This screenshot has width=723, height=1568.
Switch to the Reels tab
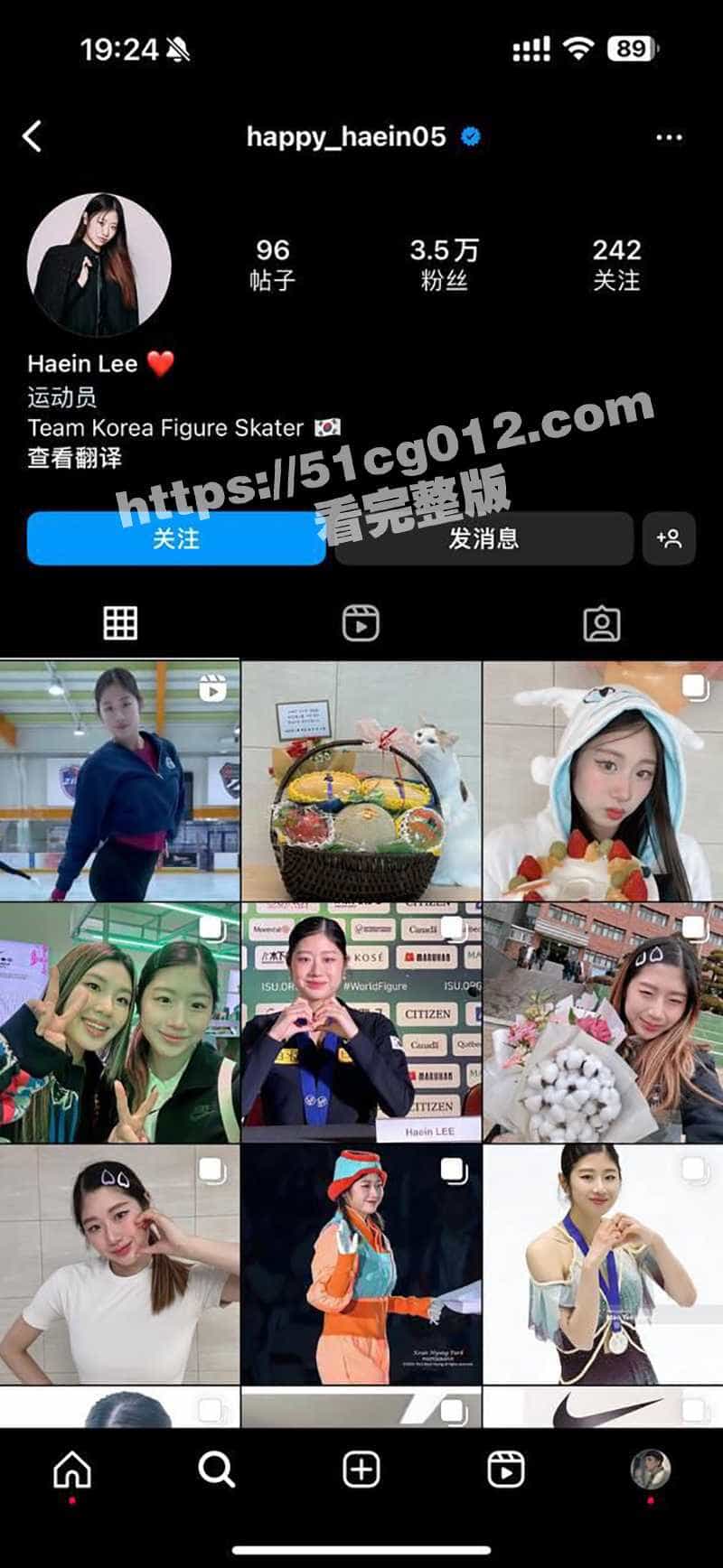click(361, 623)
